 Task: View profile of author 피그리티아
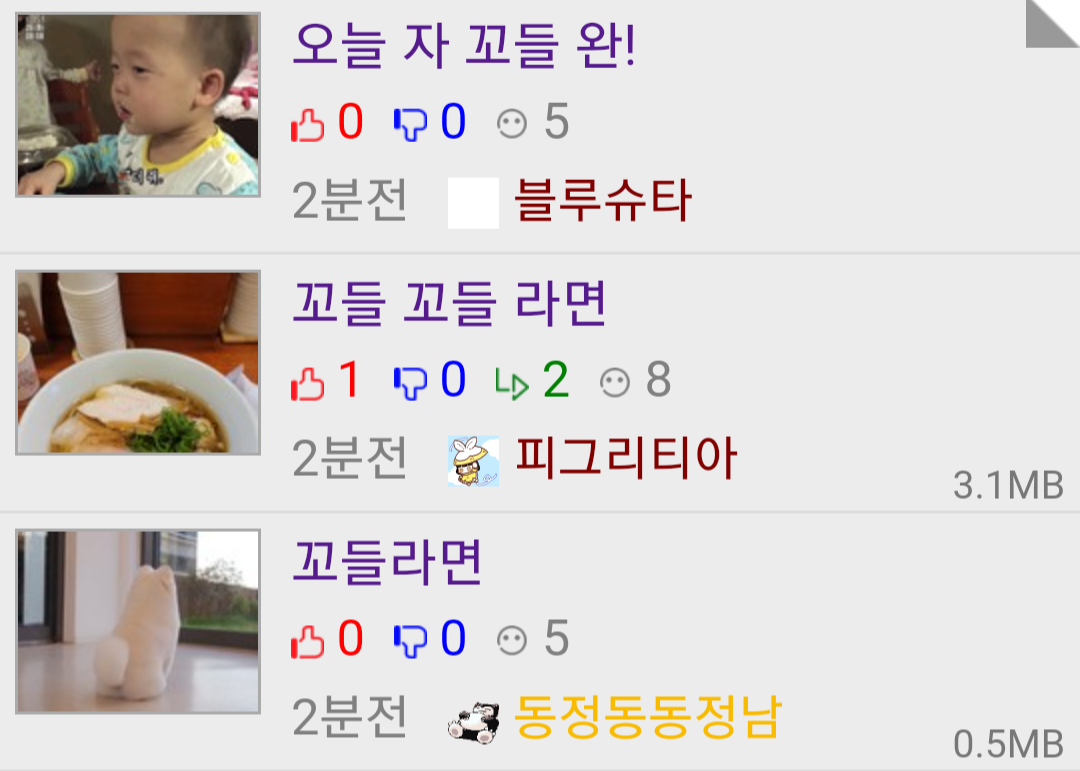point(625,459)
